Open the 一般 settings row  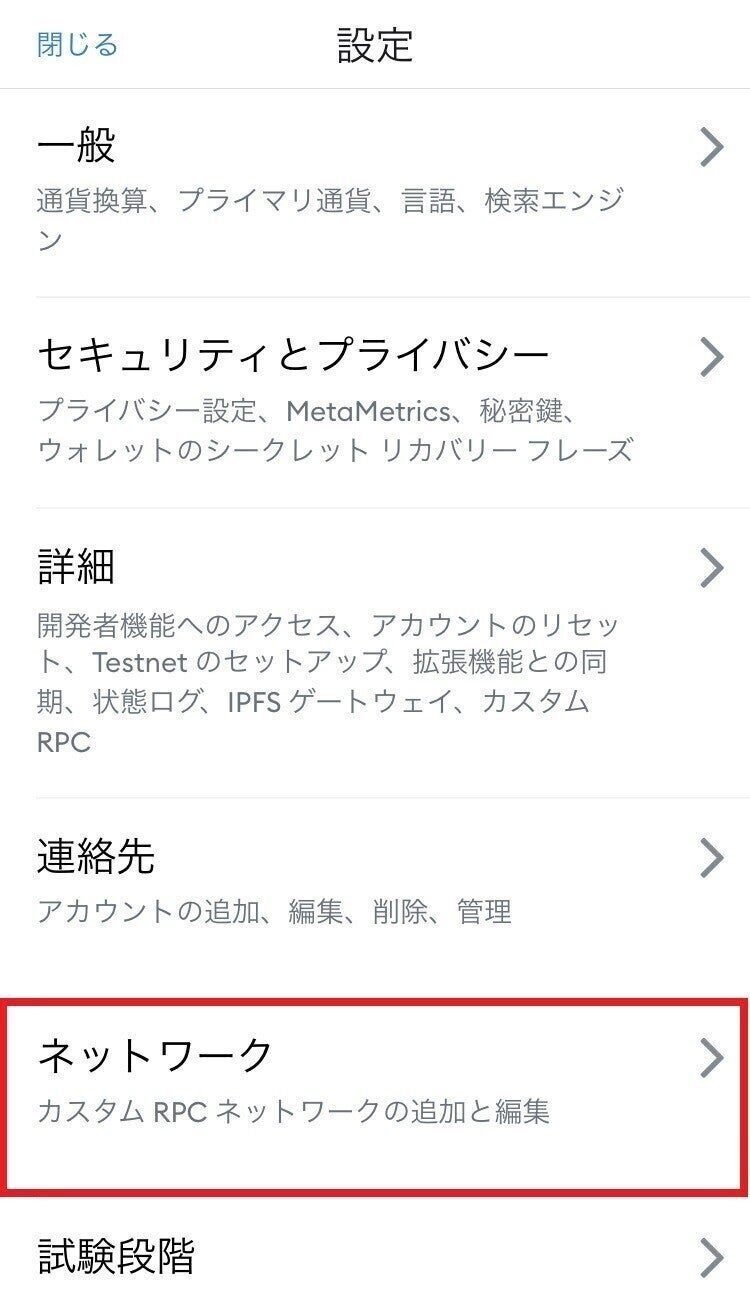pos(375,190)
